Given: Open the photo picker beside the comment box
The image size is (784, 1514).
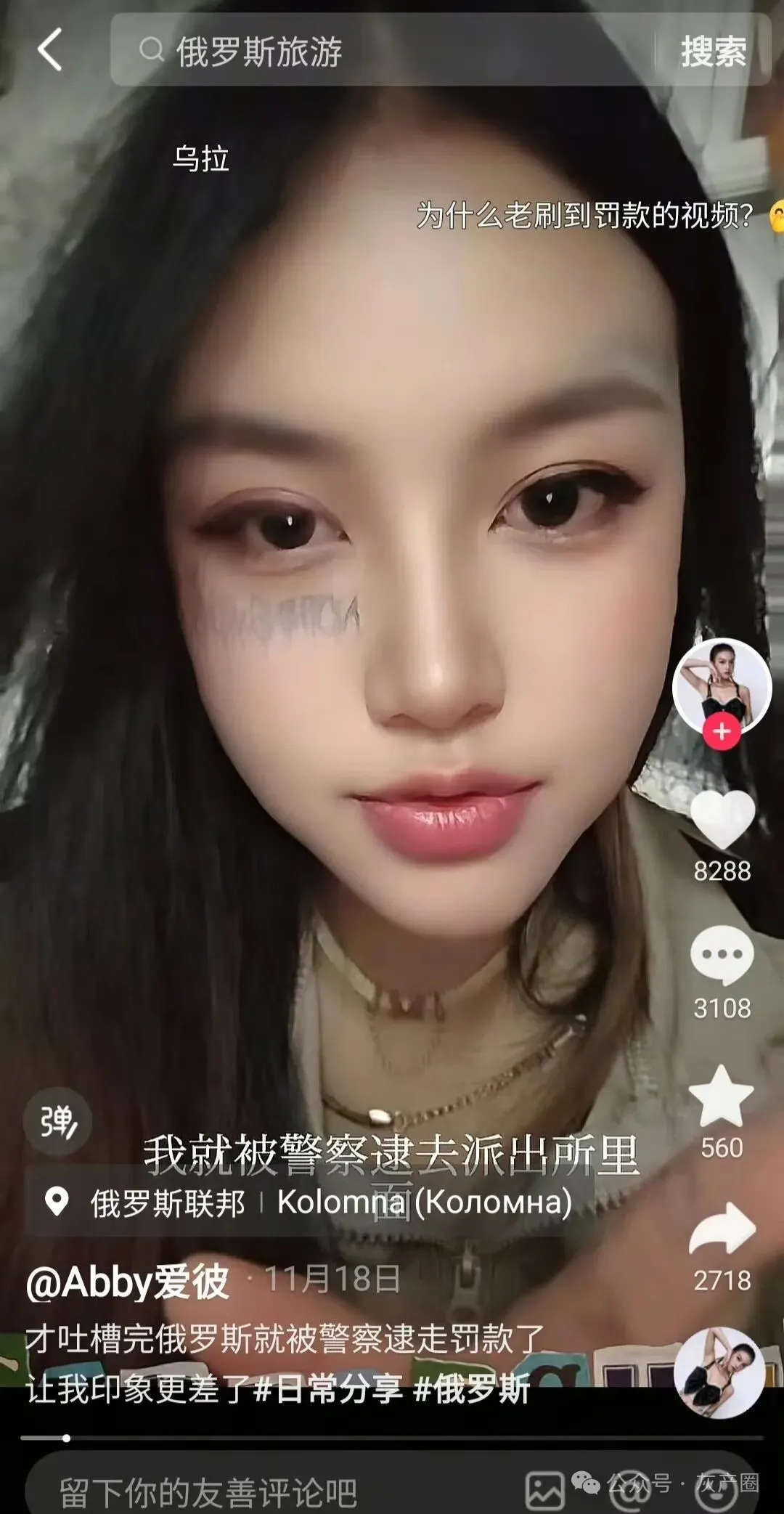Looking at the screenshot, I should (x=545, y=1490).
